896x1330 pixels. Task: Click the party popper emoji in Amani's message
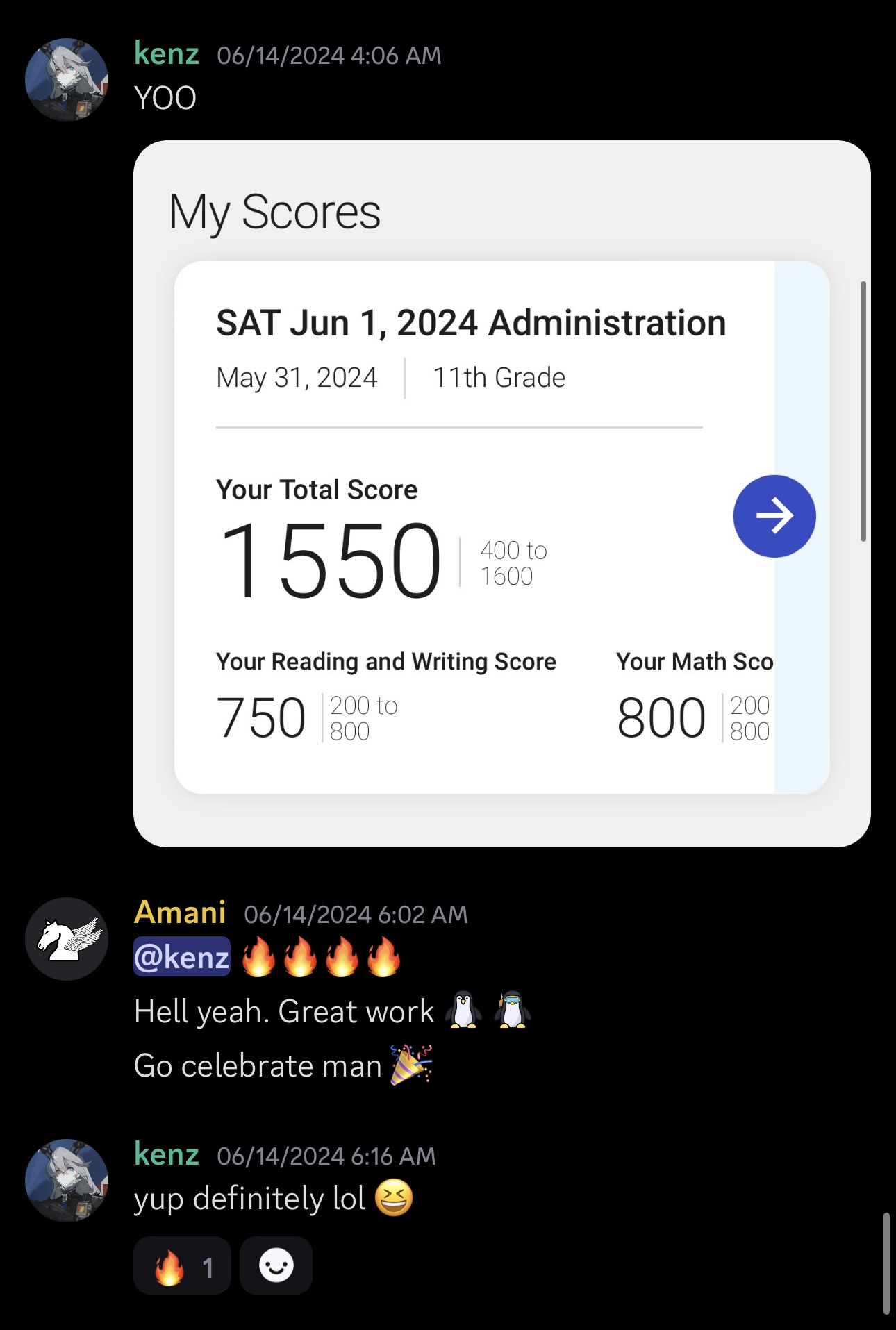411,1065
